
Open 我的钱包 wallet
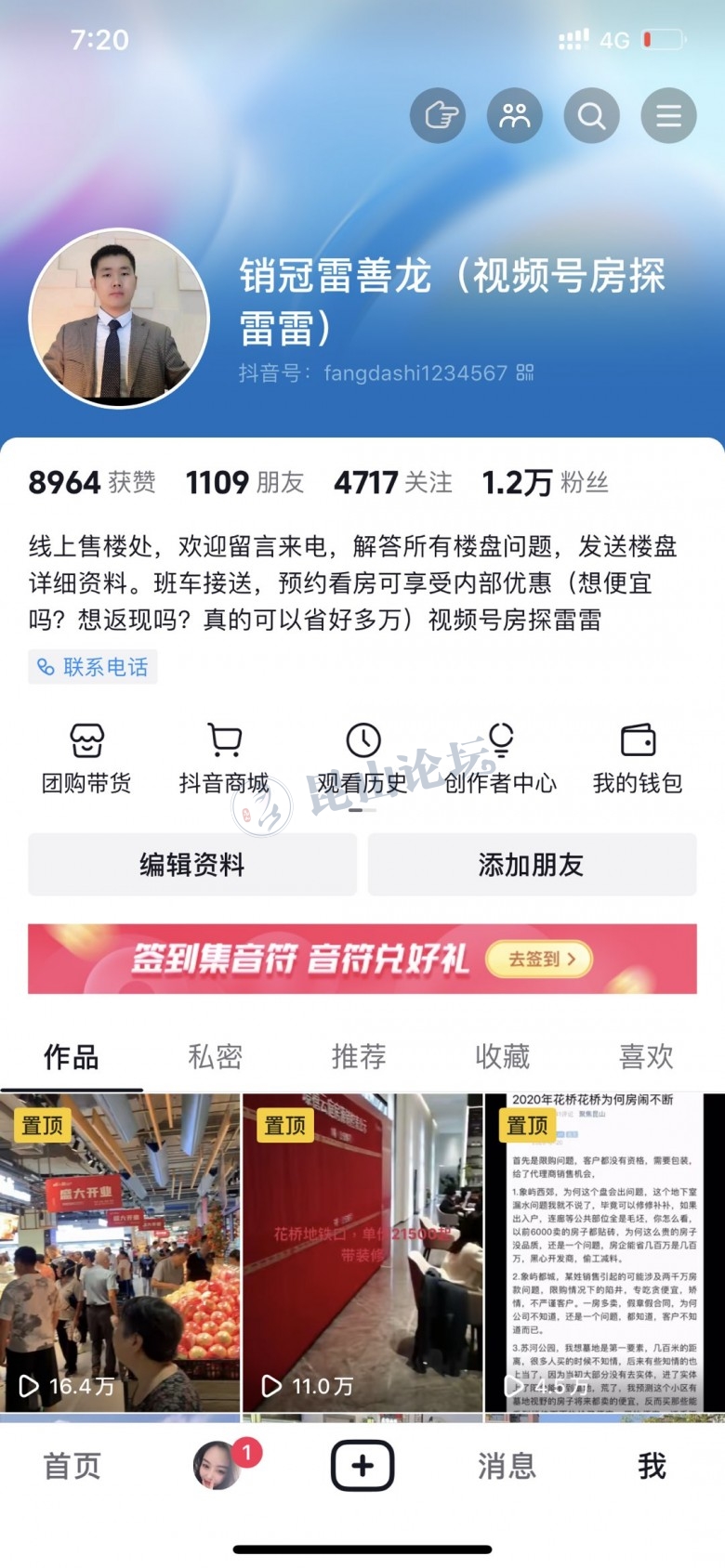638,759
